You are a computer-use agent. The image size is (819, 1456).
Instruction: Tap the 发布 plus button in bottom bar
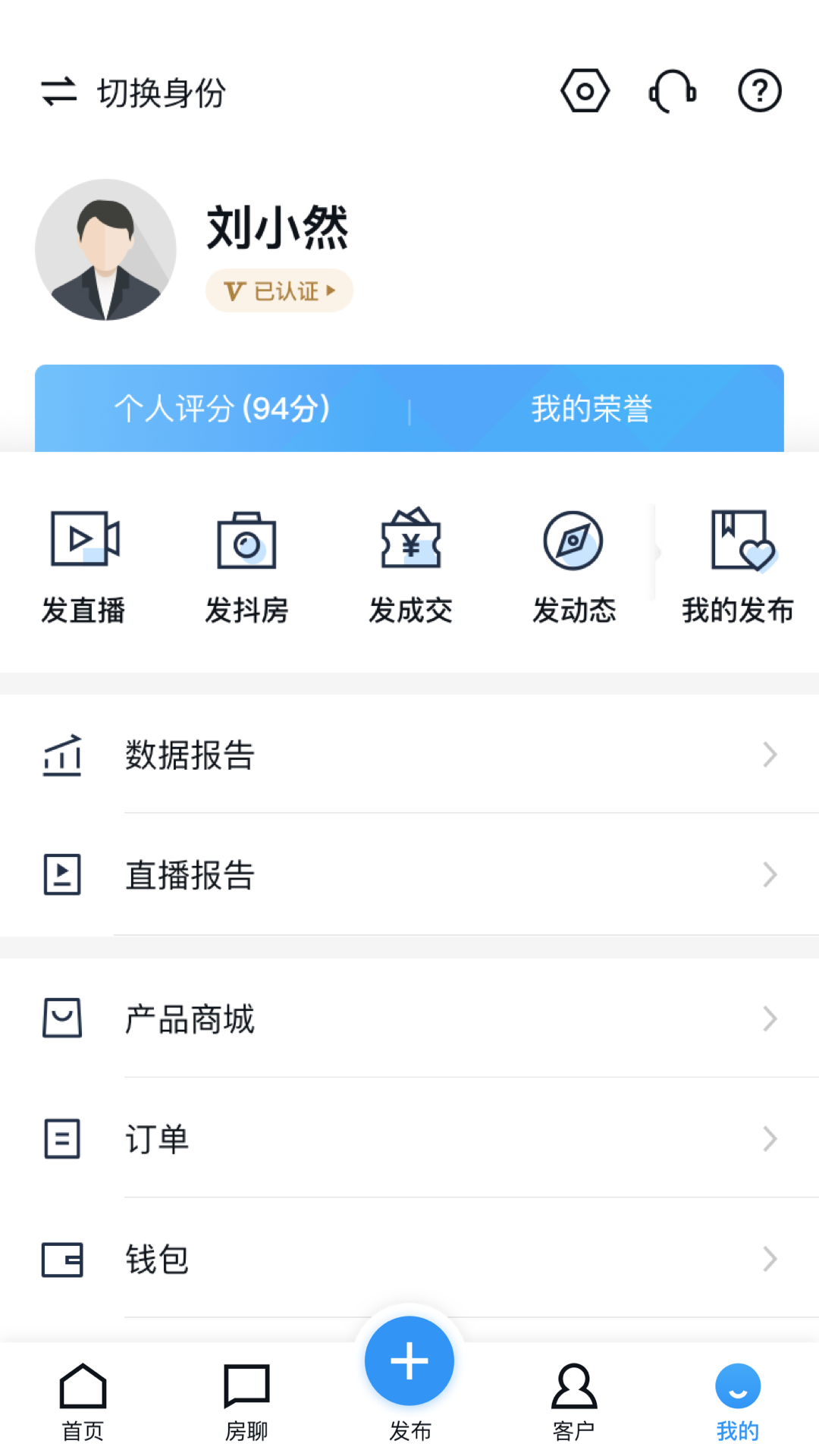tap(409, 1360)
